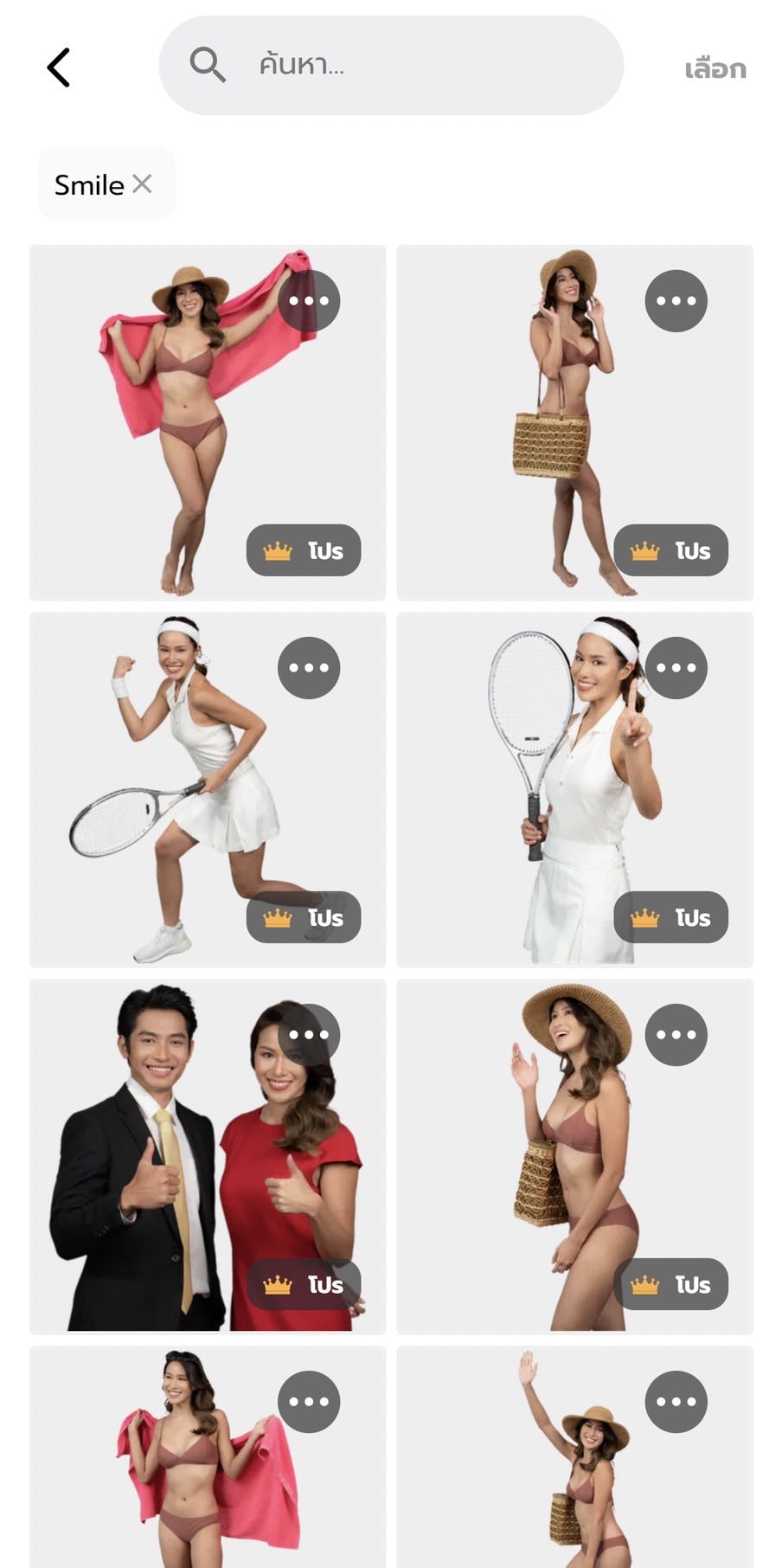The height and width of the screenshot is (1568, 782).
Task: Remove the Smile filter chip
Action: [x=143, y=183]
